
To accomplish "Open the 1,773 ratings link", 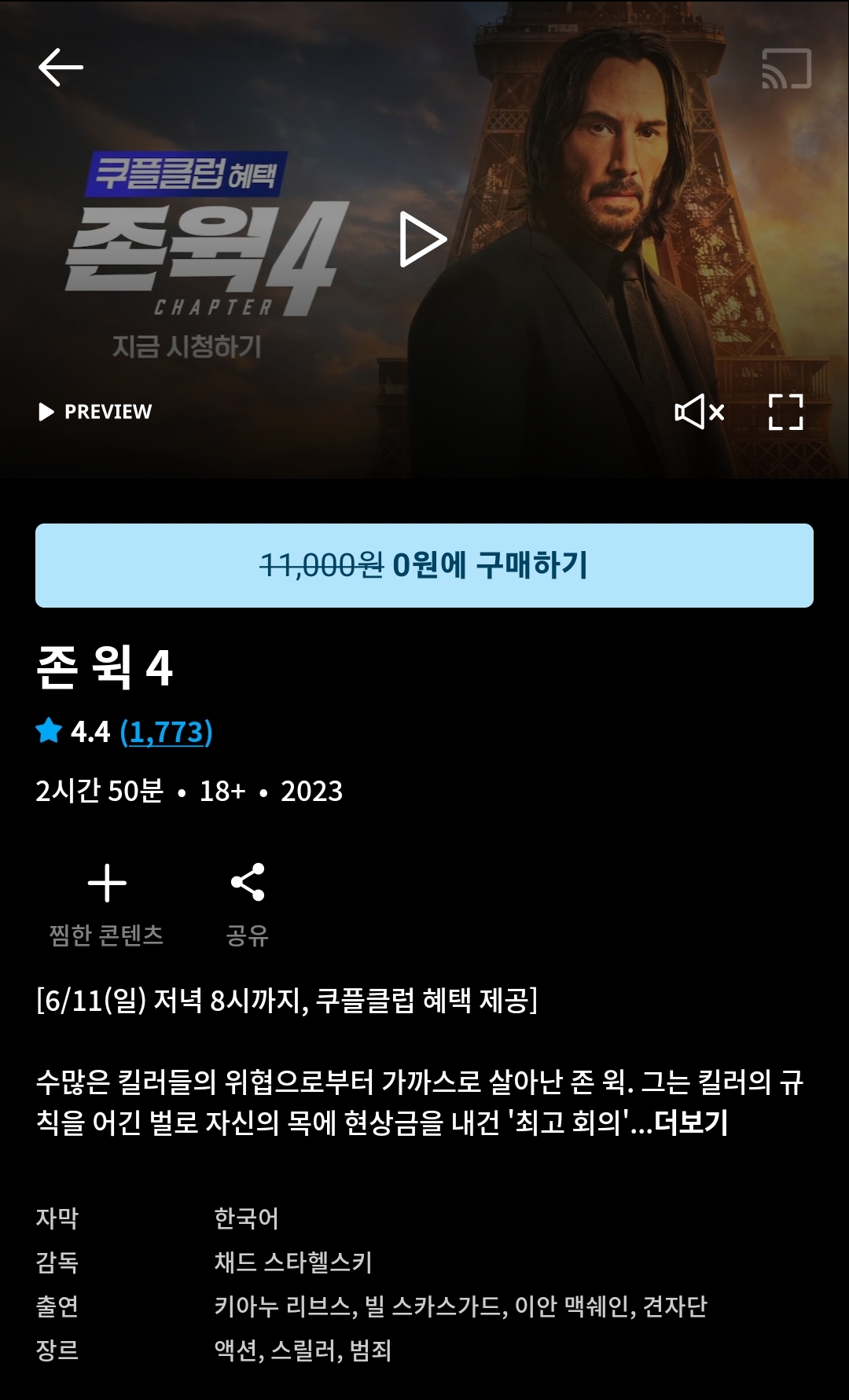I will [x=166, y=732].
